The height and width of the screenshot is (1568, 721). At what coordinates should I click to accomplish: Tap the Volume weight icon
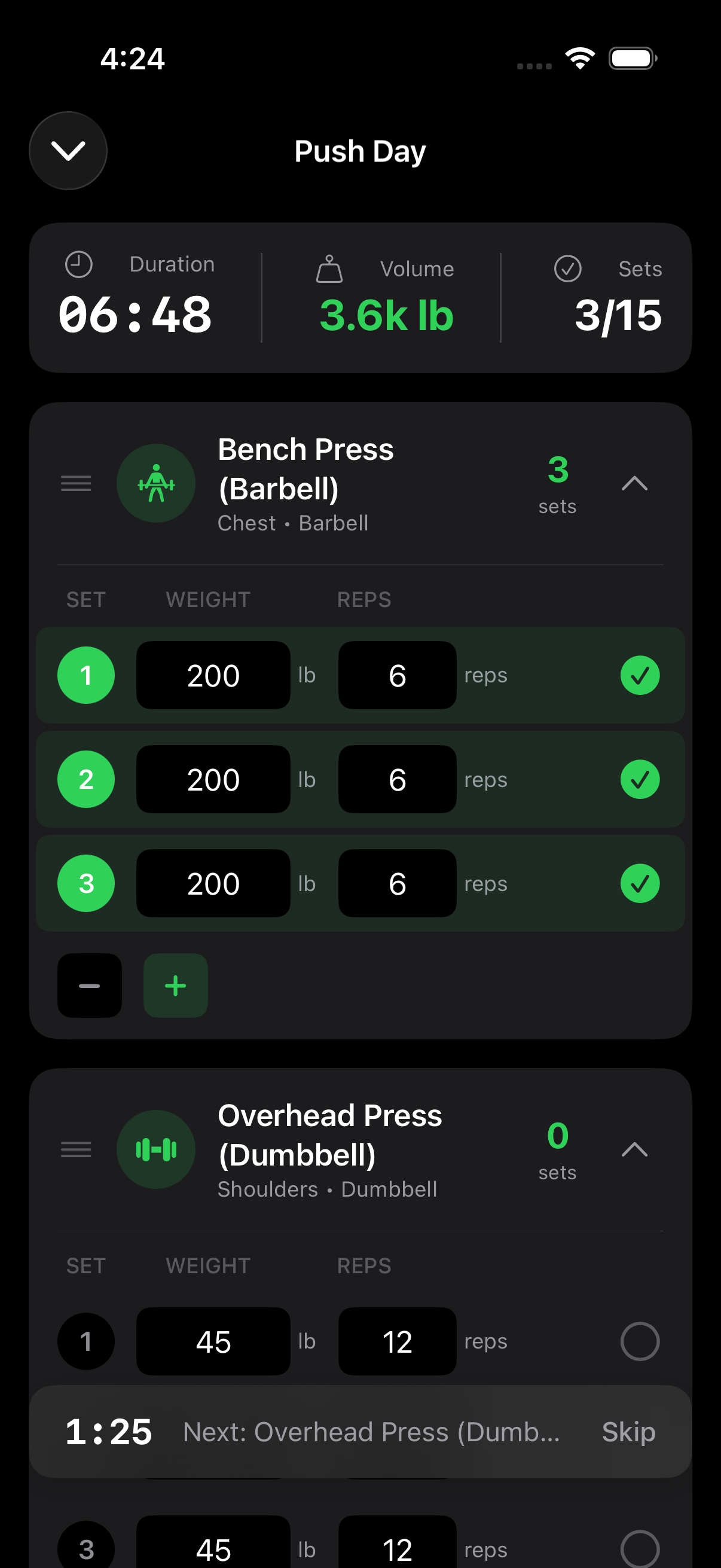click(x=329, y=269)
